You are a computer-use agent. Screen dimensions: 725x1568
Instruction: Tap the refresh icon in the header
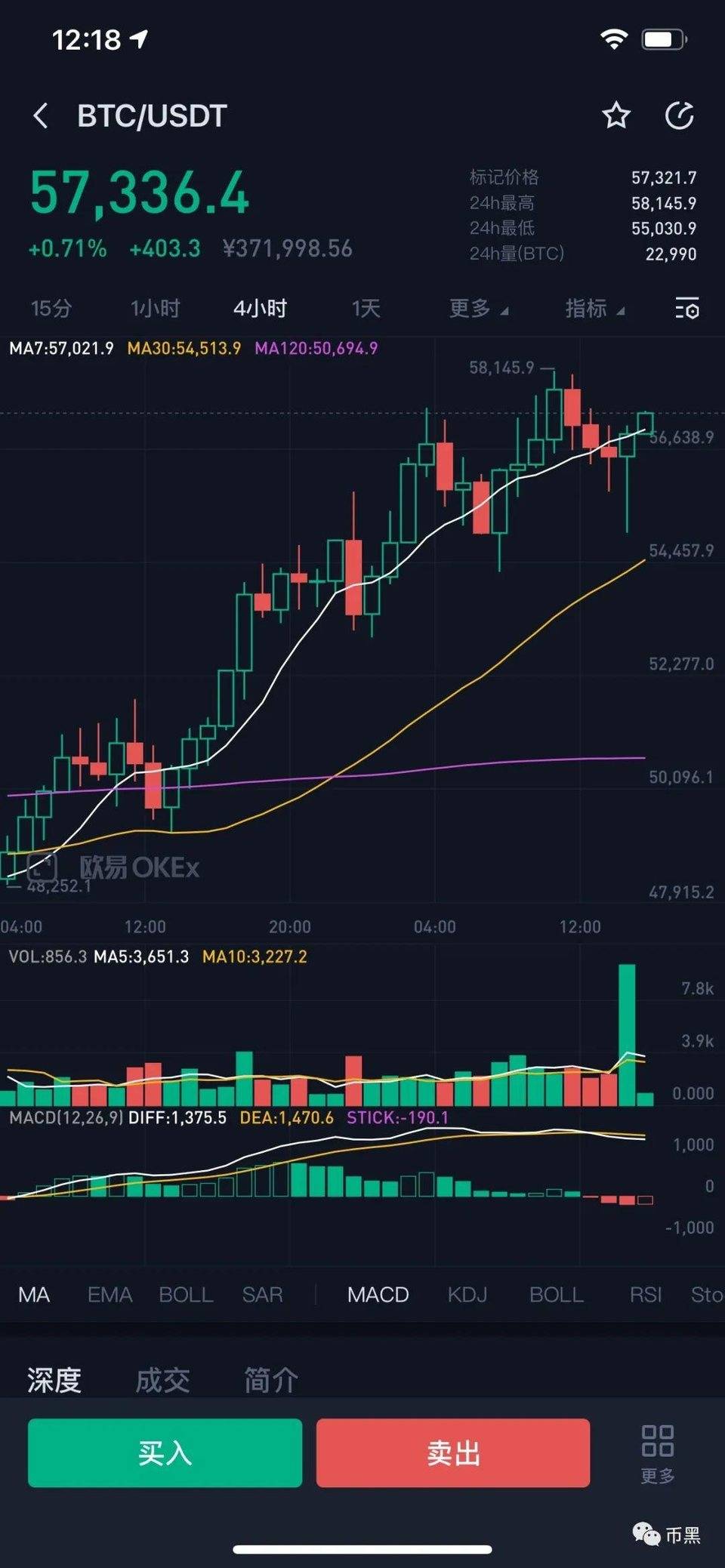click(x=679, y=116)
